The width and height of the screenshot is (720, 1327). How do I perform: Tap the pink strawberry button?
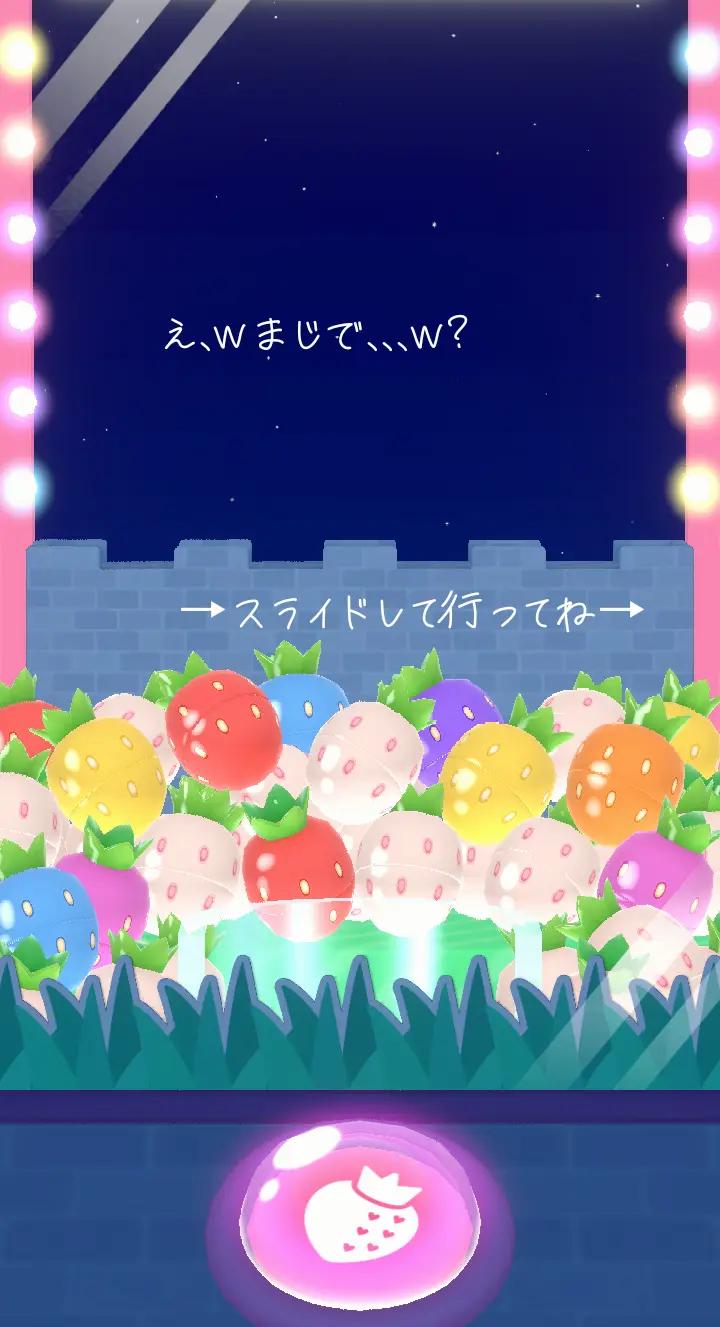(x=361, y=1212)
